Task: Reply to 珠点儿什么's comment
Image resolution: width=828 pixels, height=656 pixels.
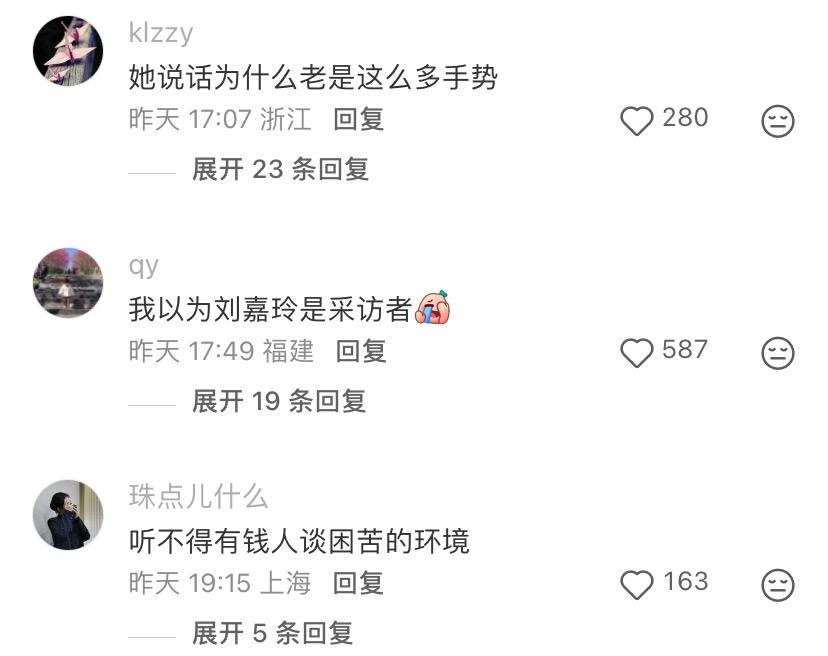Action: pos(358,583)
